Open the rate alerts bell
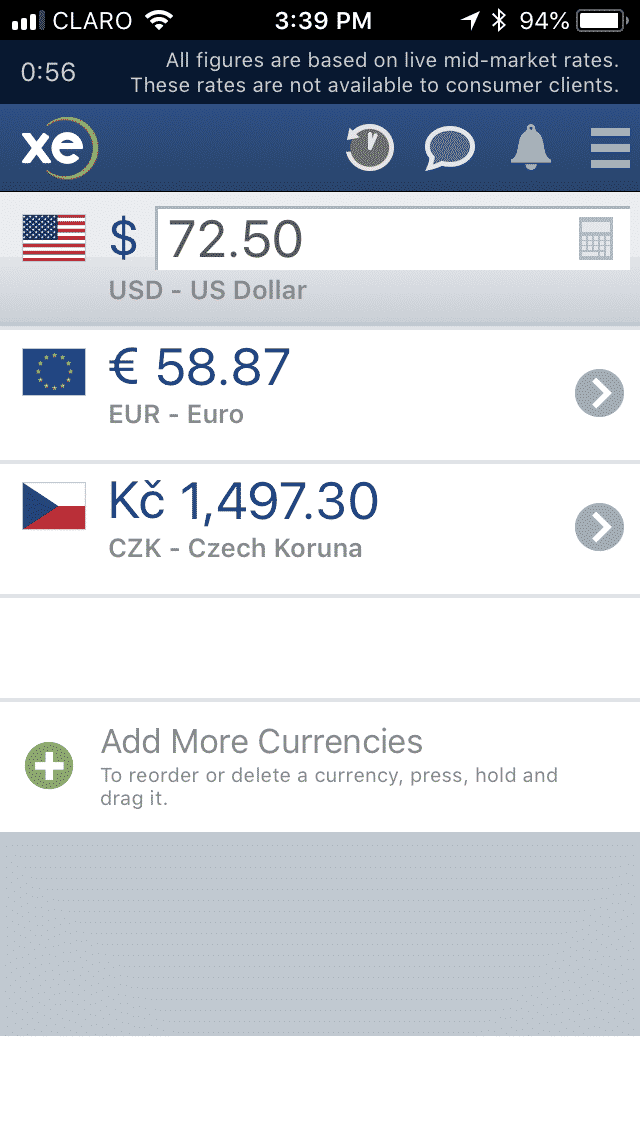Image resolution: width=640 pixels, height=1136 pixels. 531,147
